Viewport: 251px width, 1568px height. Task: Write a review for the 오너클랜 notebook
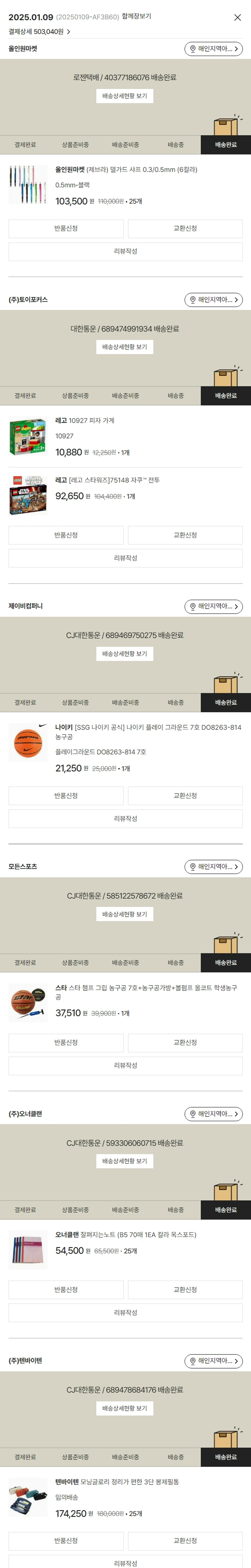tap(125, 1313)
